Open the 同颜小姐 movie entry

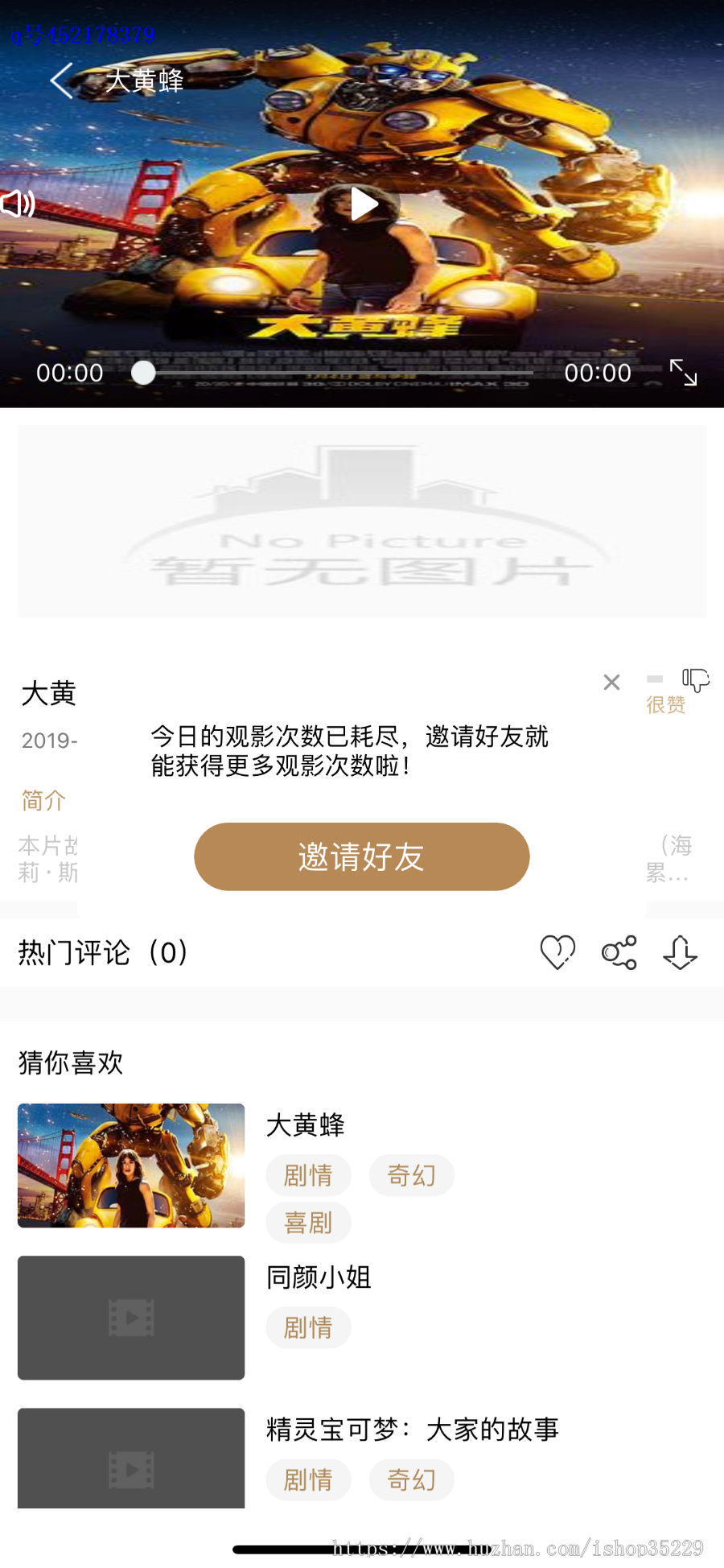(319, 1278)
